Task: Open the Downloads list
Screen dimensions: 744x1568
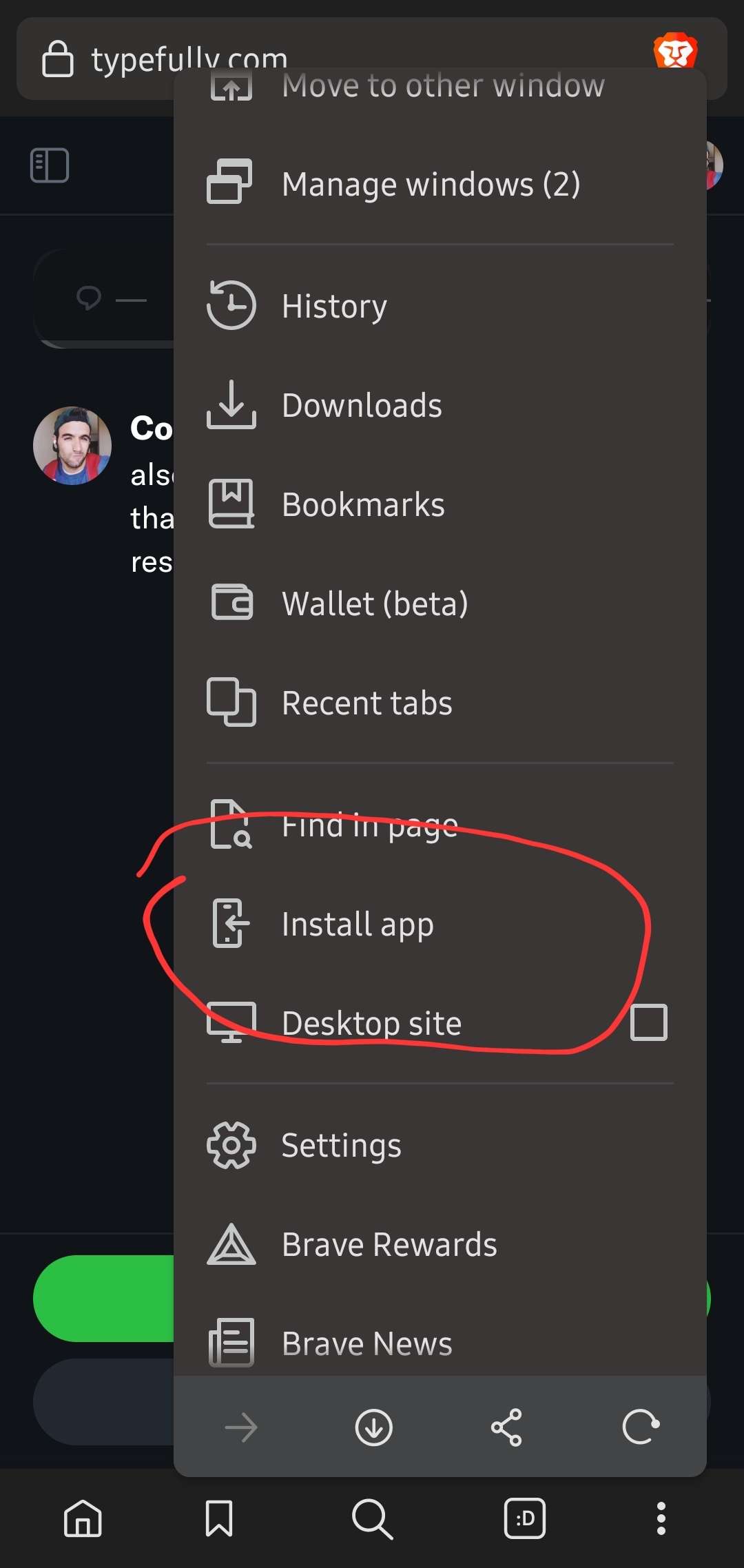Action: [362, 405]
